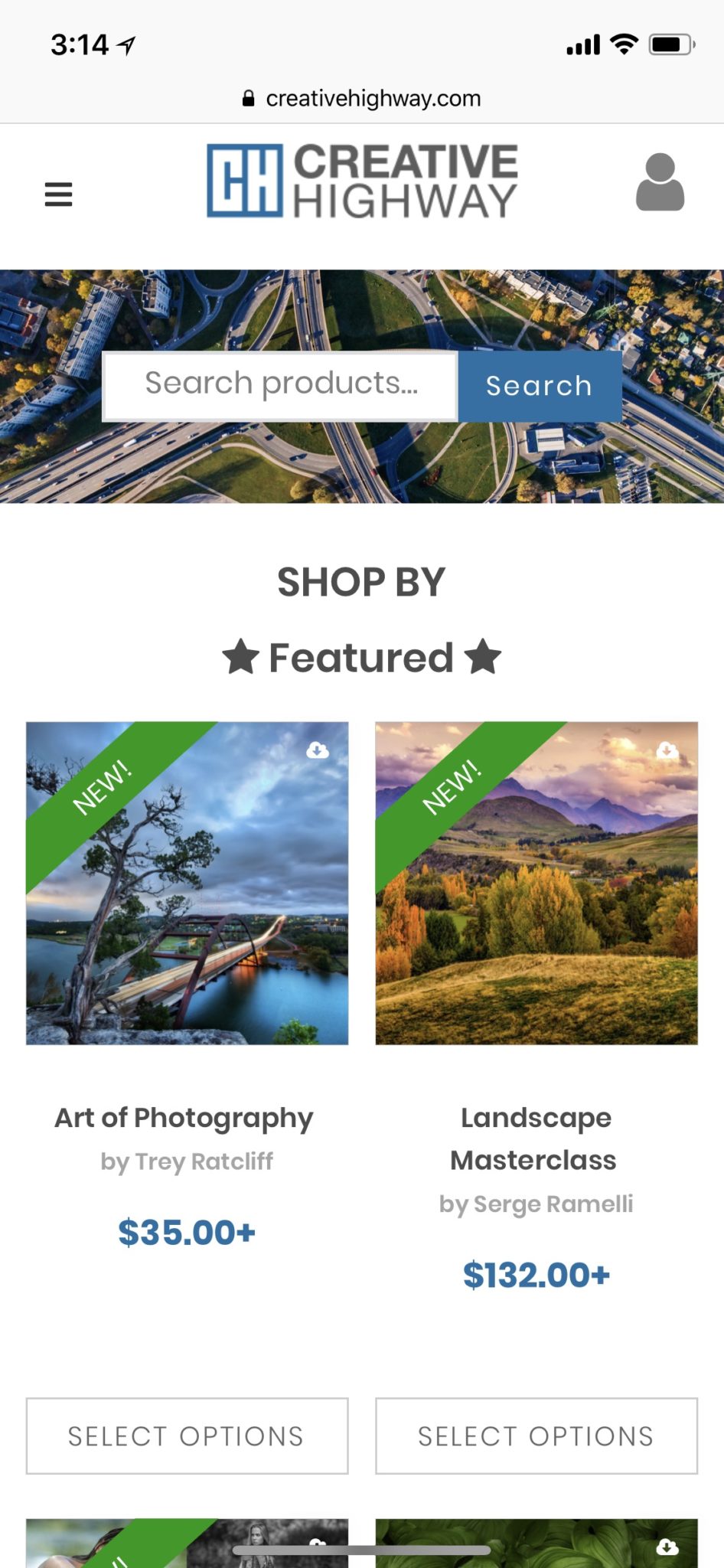The width and height of the screenshot is (724, 1568).
Task: Tap the Creative Highway logo to go home
Action: pyautogui.click(x=362, y=181)
